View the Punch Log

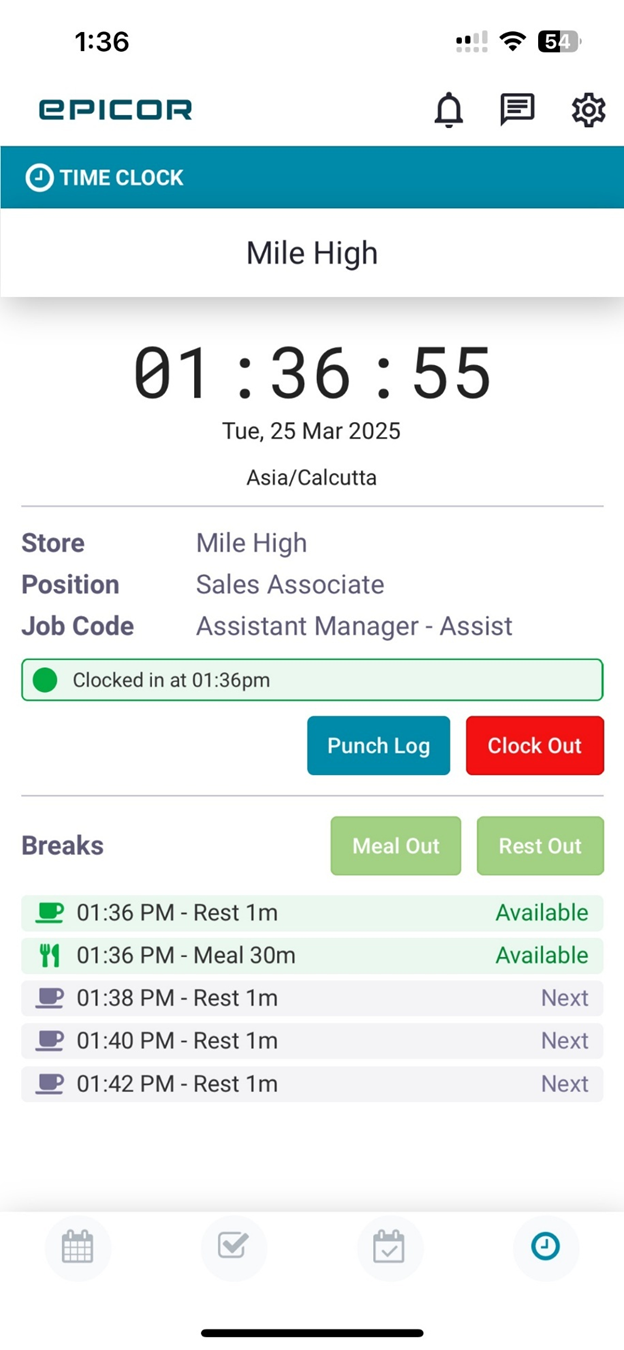[x=378, y=746]
